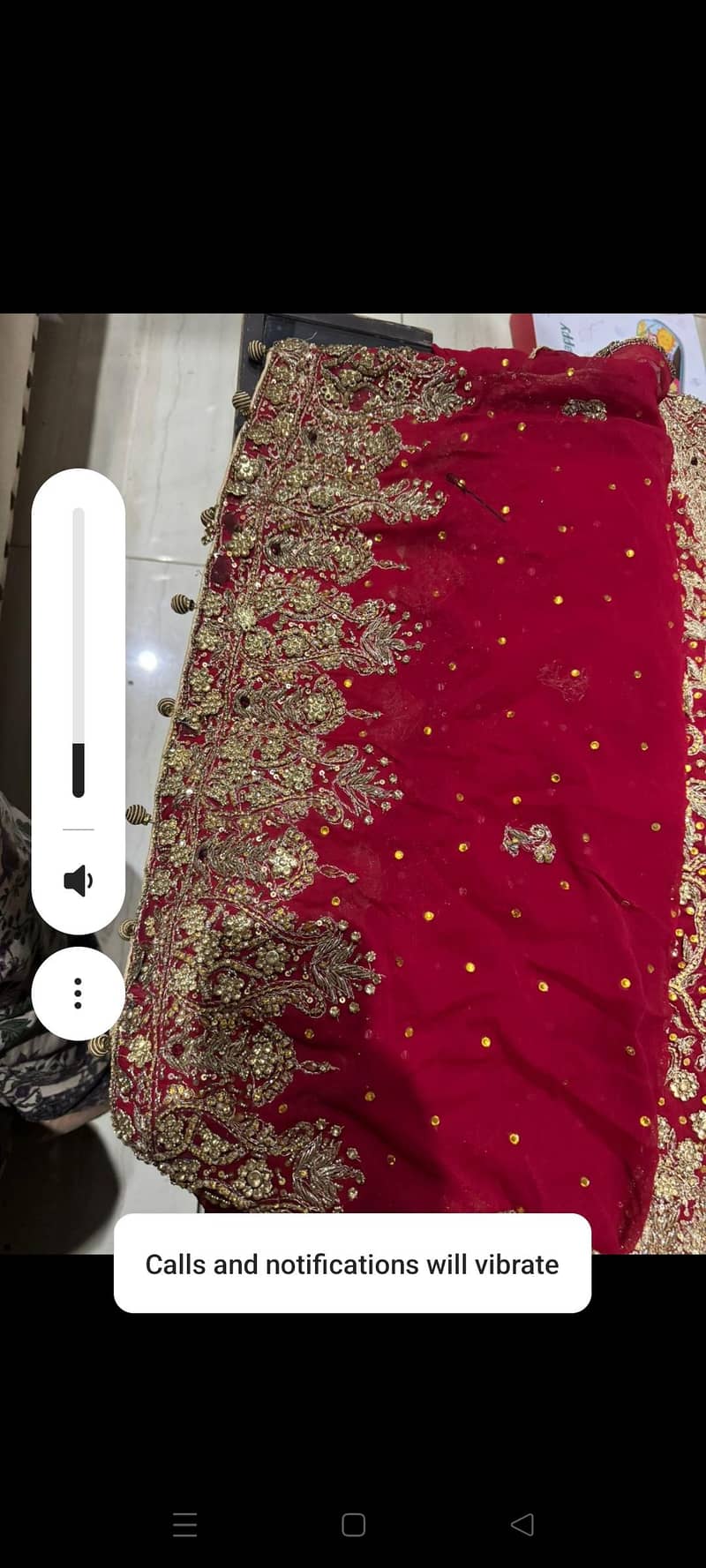The height and width of the screenshot is (1568, 706).
Task: Tap the volume slider to adjust the level
Action: (79, 653)
